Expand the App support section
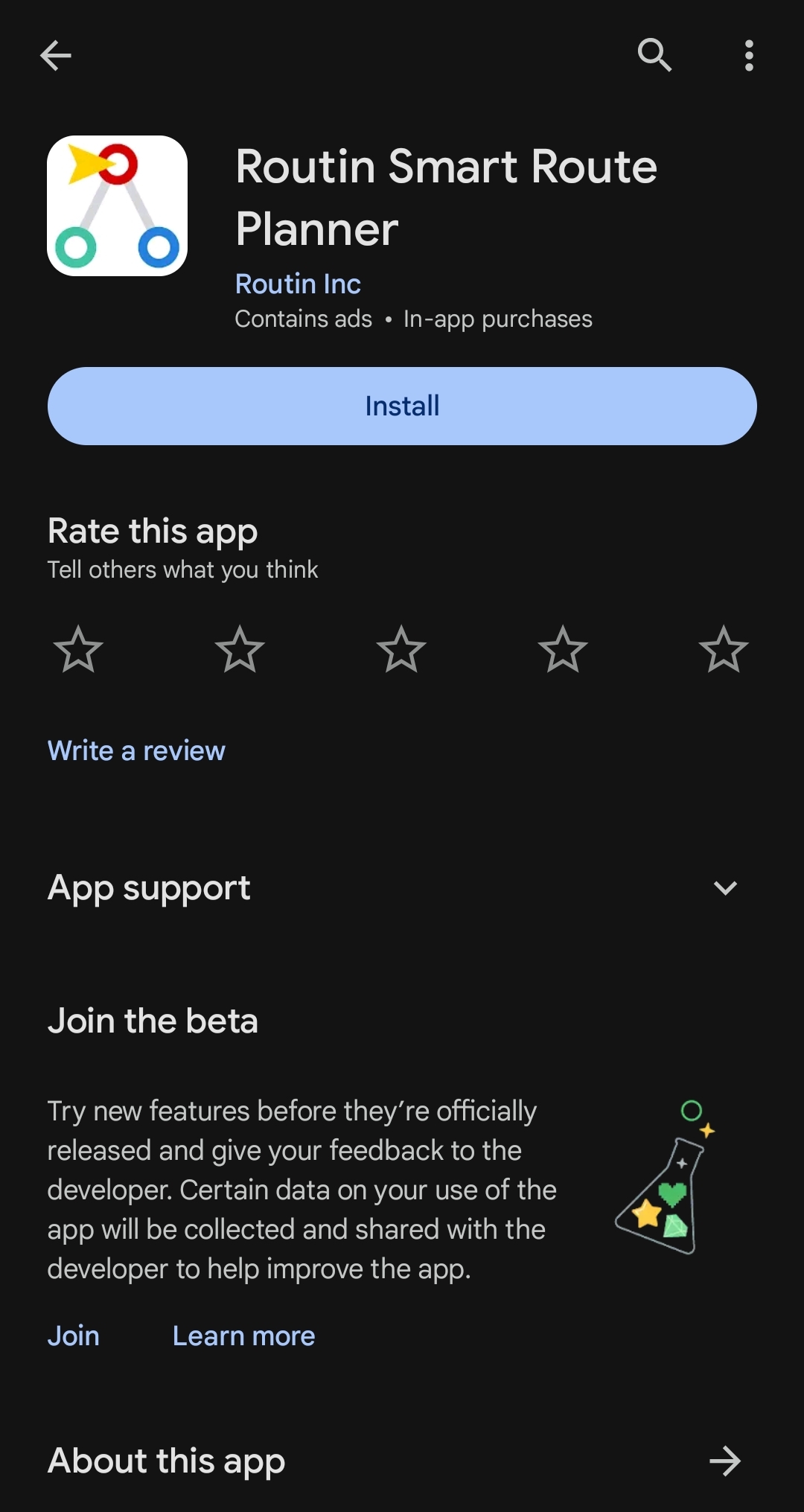 click(402, 887)
